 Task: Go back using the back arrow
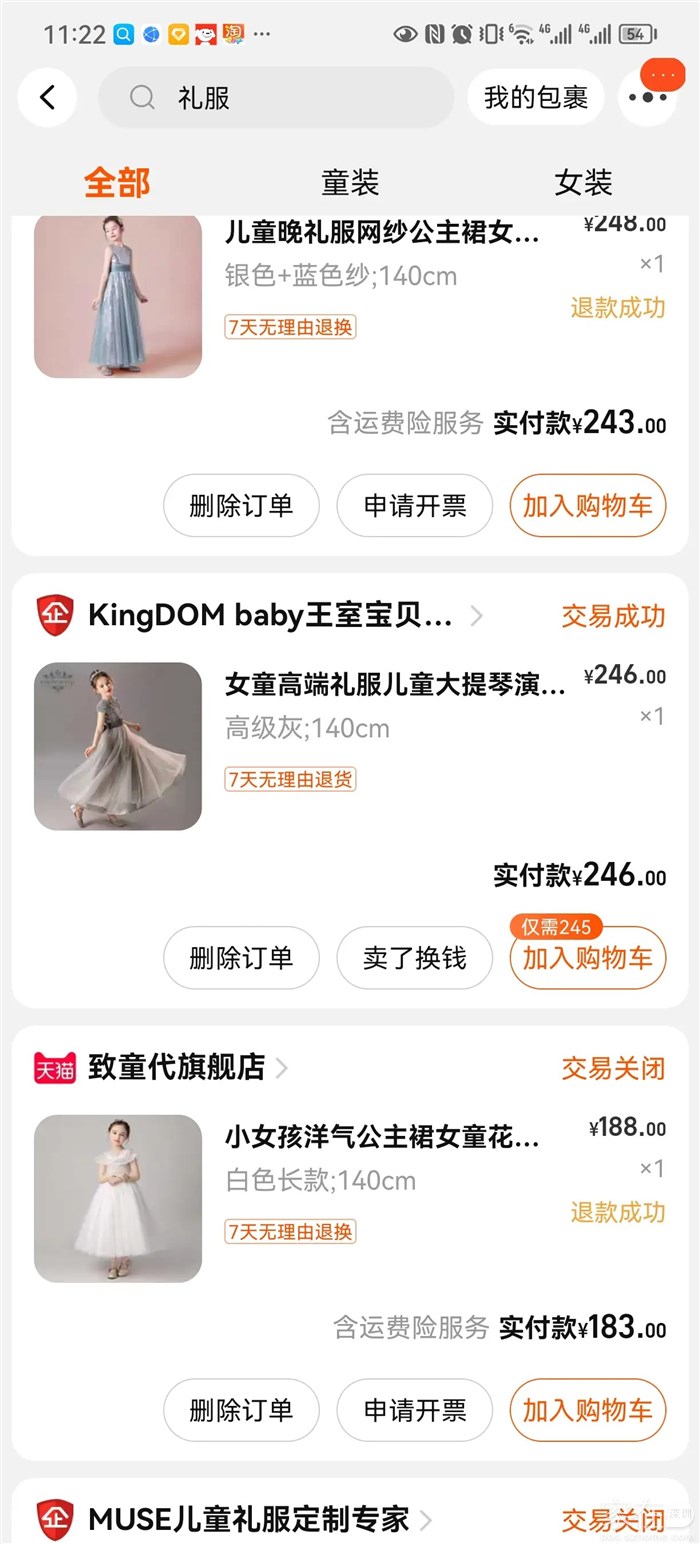pos(47,97)
